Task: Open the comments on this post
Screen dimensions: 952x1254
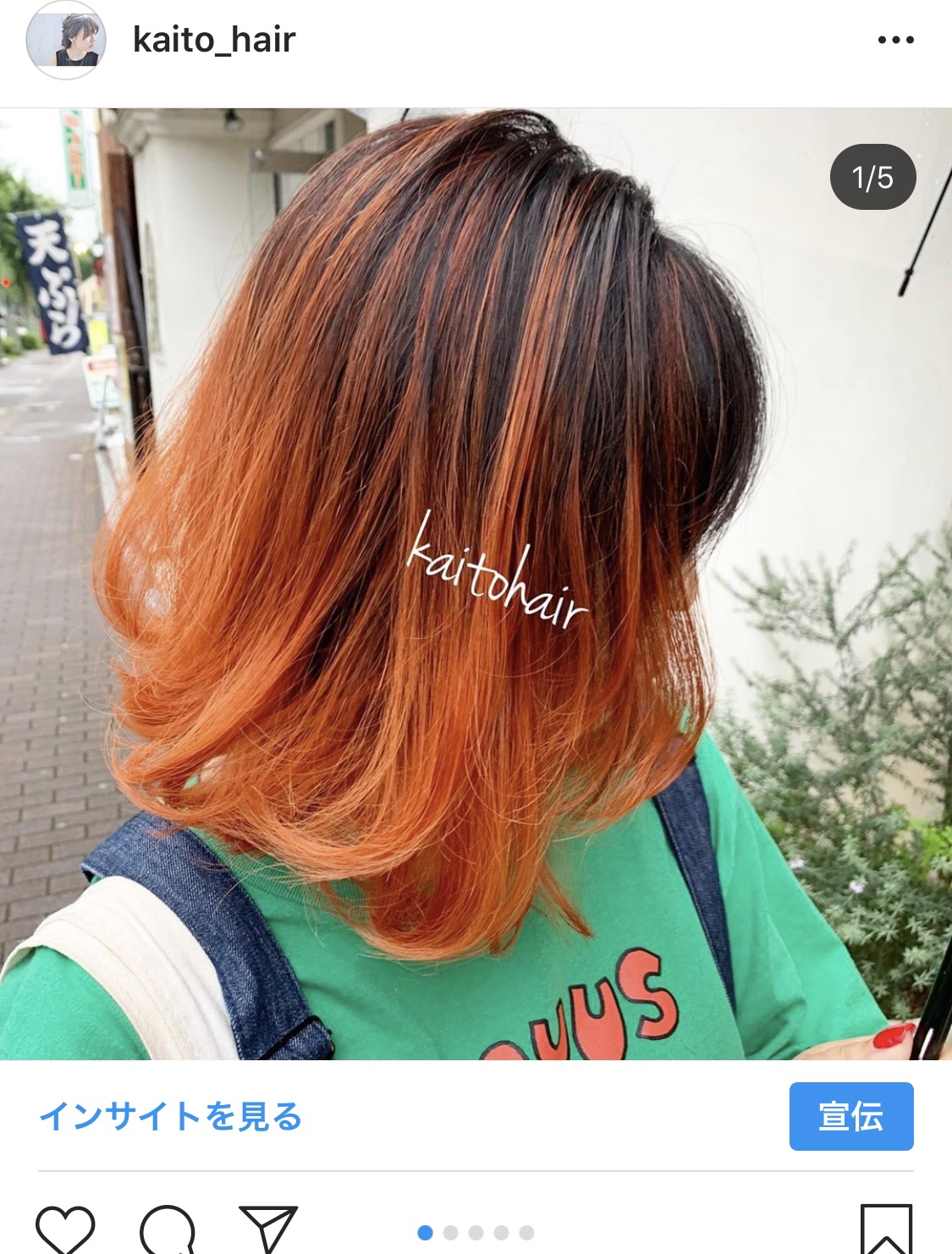Action: pos(168,1229)
